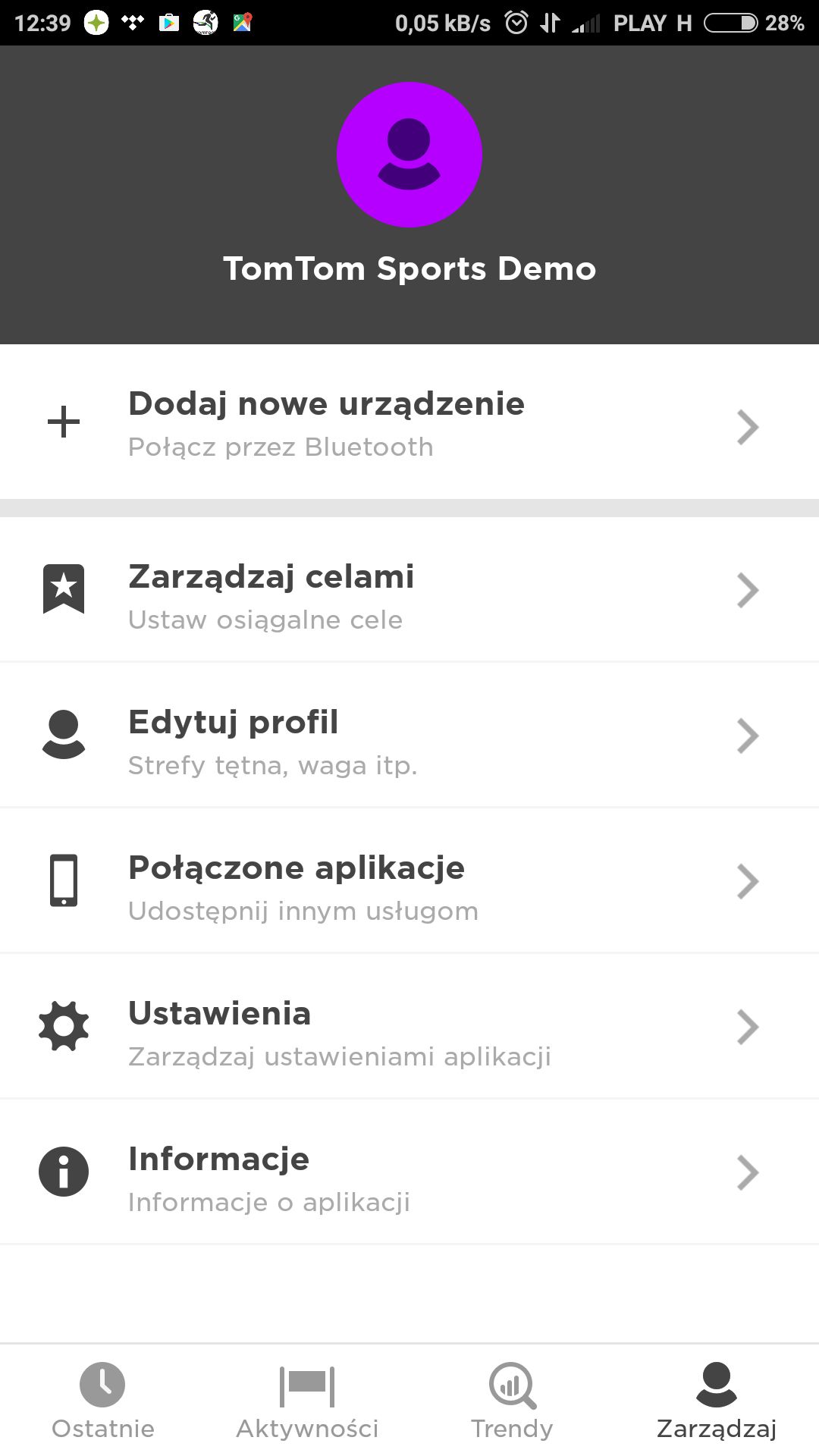Open Dodaj nowe urządzenie to add a device
Viewport: 819px width, 1456px height.
409,422
